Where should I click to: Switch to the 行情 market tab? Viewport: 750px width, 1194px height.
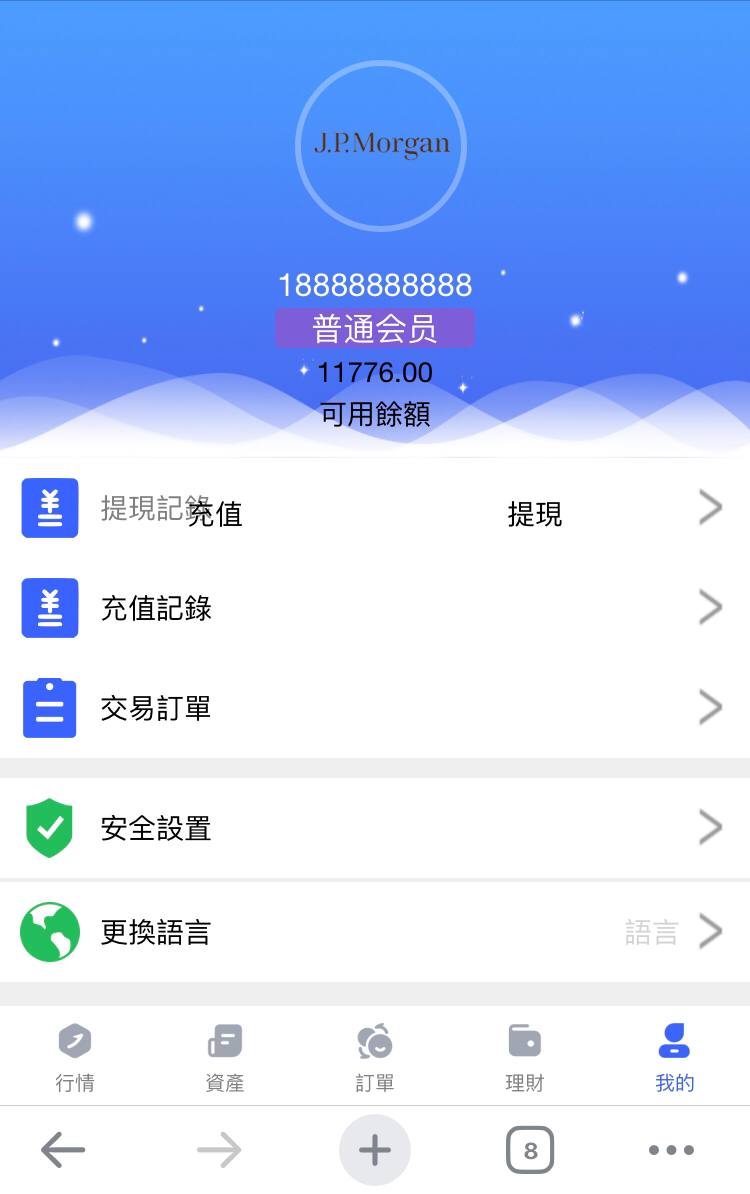click(75, 1058)
